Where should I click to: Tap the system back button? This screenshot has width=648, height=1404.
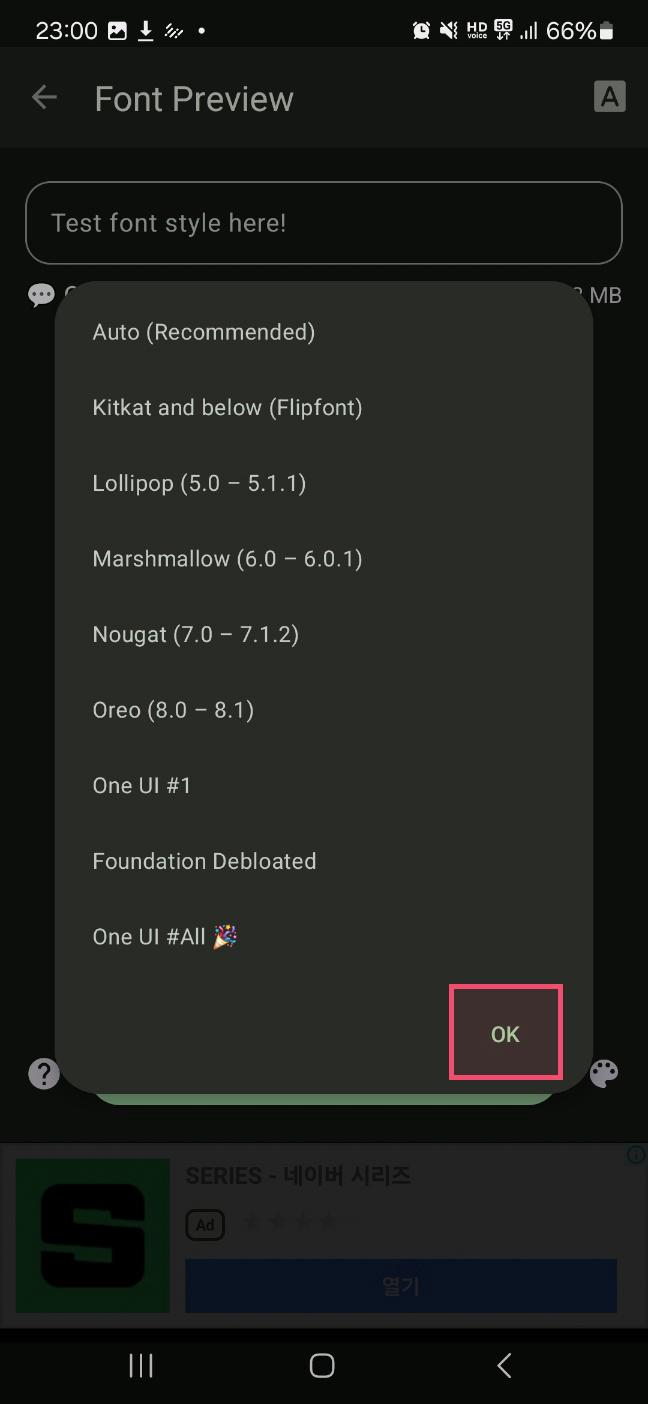505,1365
